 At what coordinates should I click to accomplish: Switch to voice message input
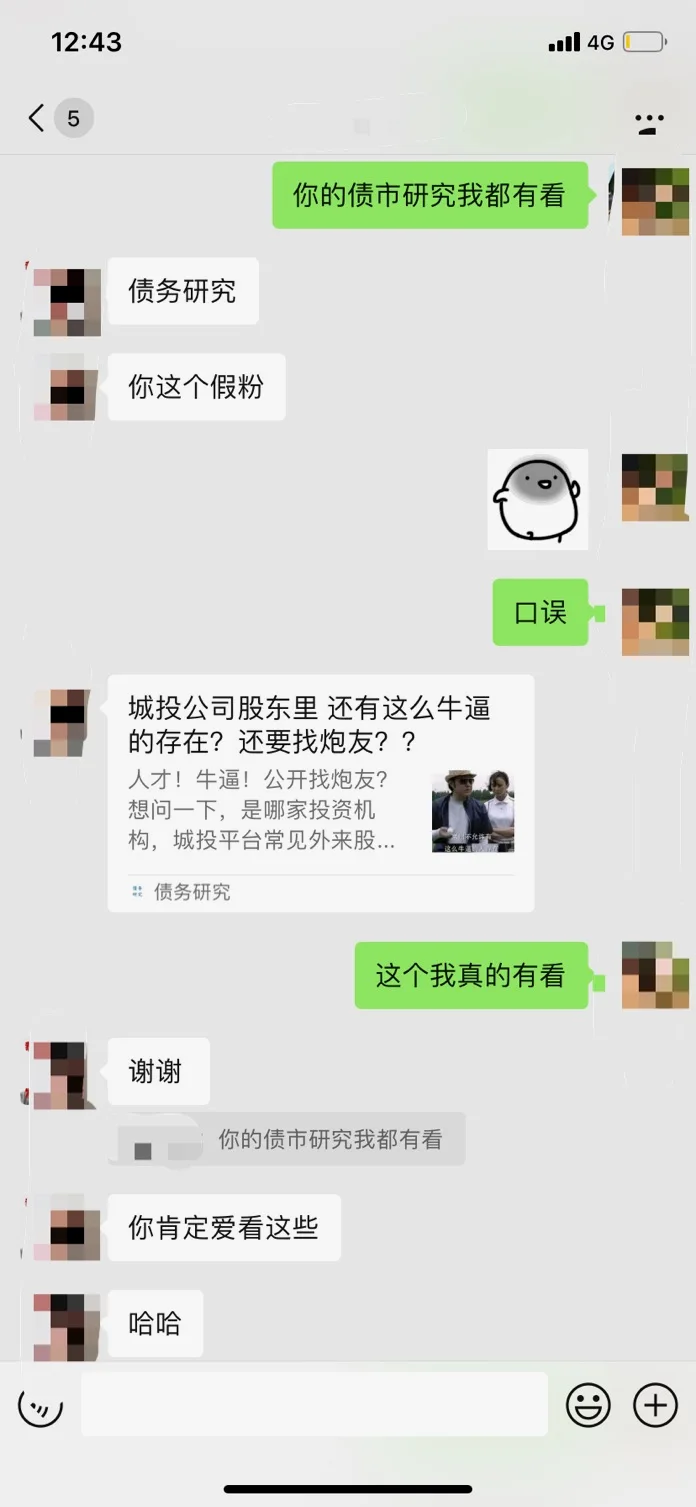point(40,1406)
